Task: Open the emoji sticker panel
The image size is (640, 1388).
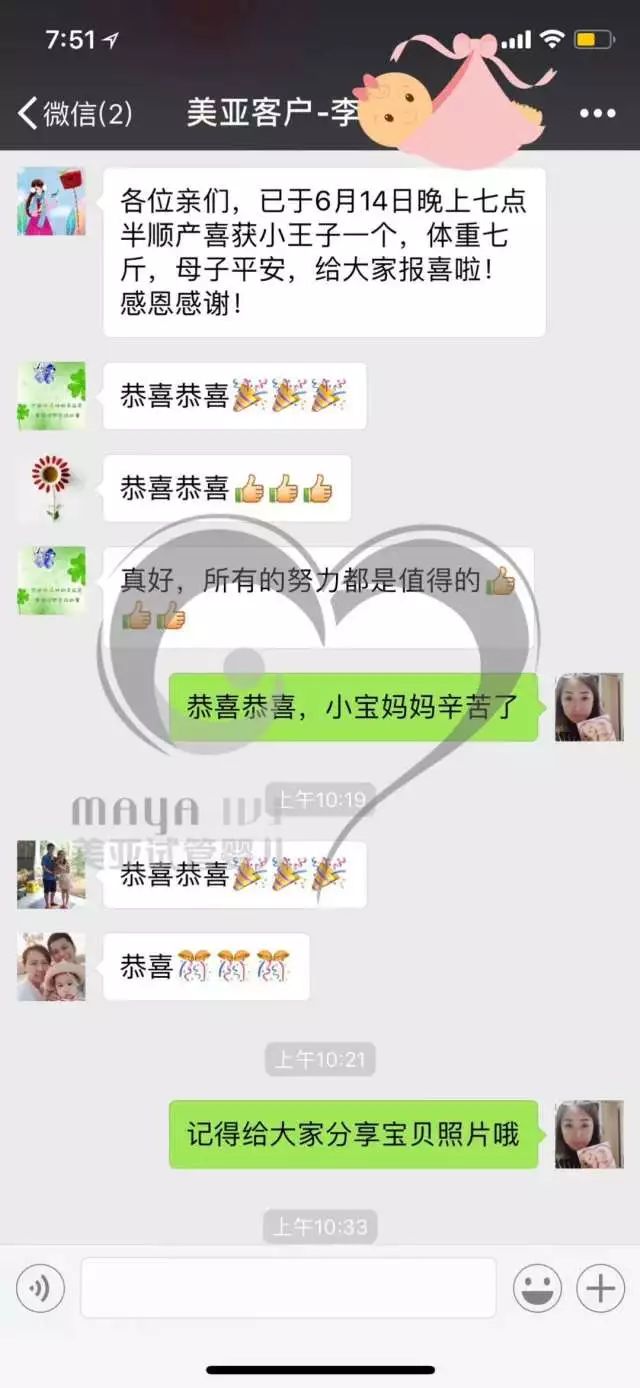Action: pyautogui.click(x=537, y=1288)
